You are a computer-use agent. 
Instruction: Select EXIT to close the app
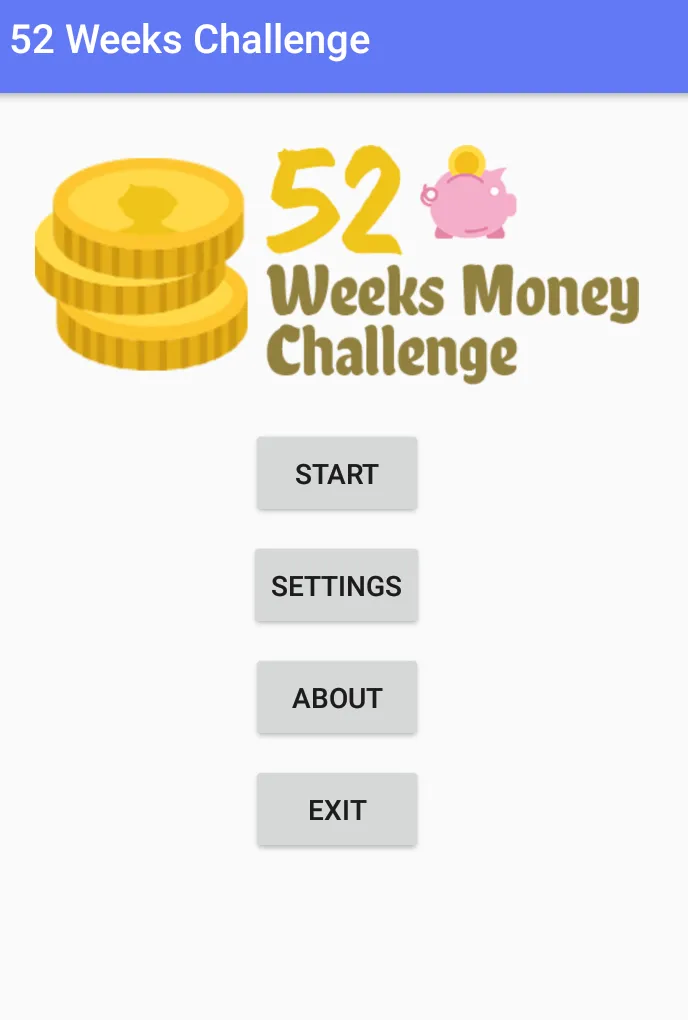click(x=336, y=810)
